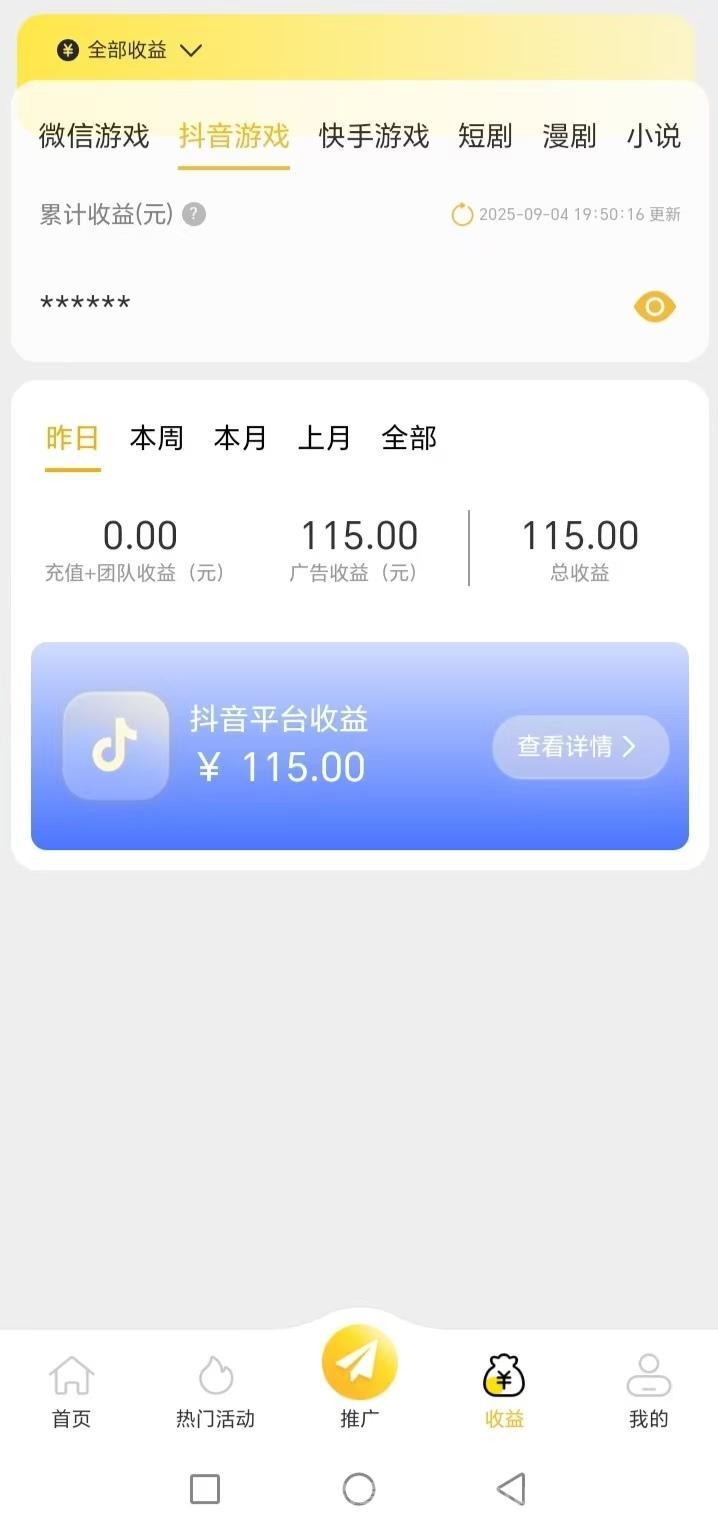Expand the 全部收益 dropdown
This screenshot has width=718, height=1524.
130,50
